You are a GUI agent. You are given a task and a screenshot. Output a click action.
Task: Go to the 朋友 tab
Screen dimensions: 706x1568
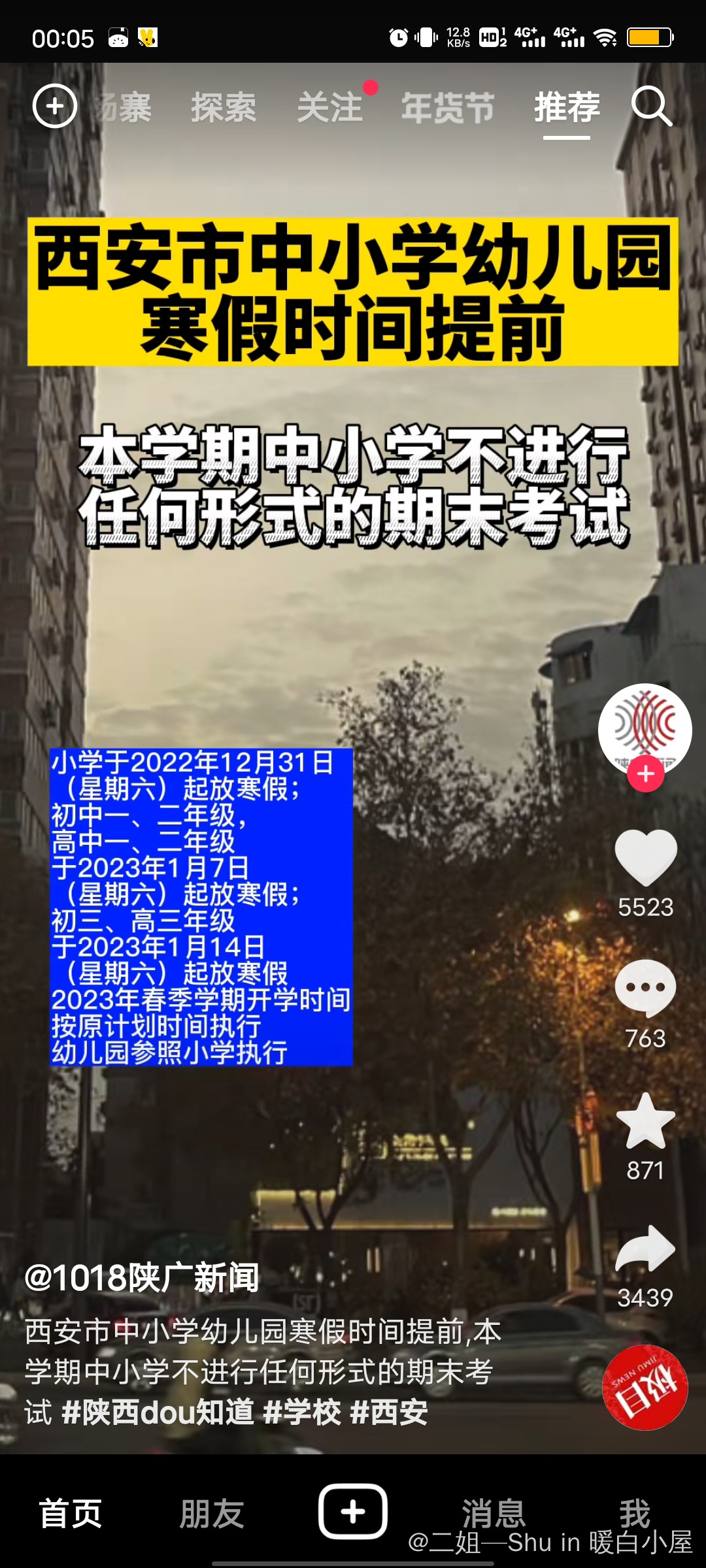(x=212, y=1513)
